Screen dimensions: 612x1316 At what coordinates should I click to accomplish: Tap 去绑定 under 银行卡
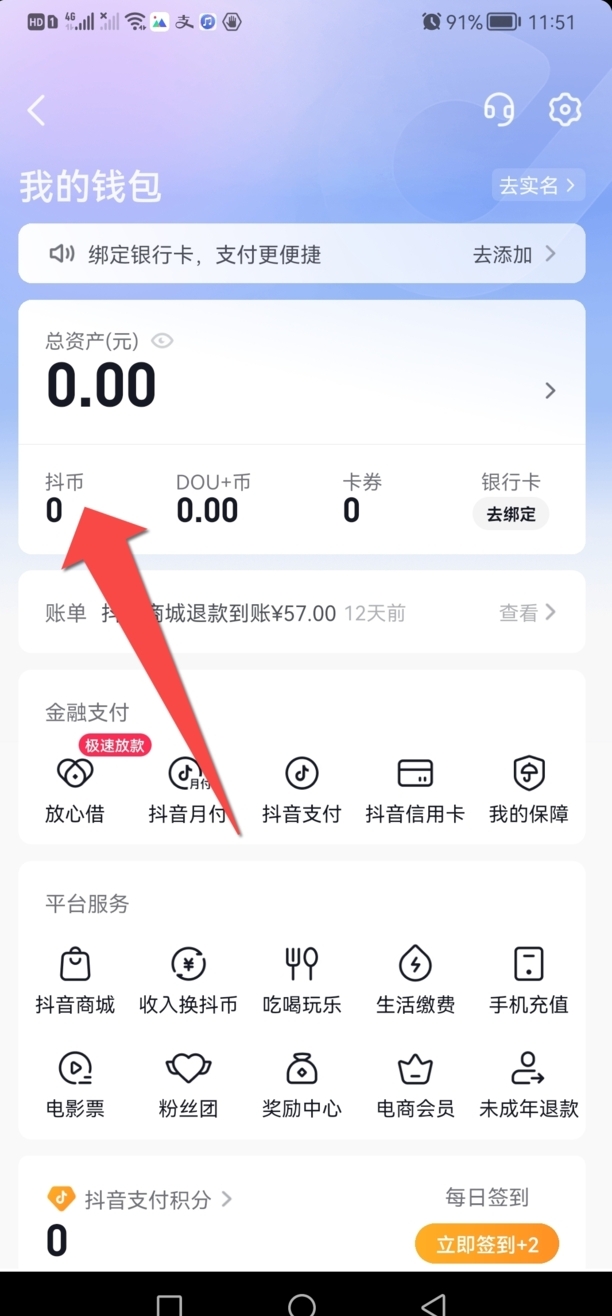coord(511,514)
